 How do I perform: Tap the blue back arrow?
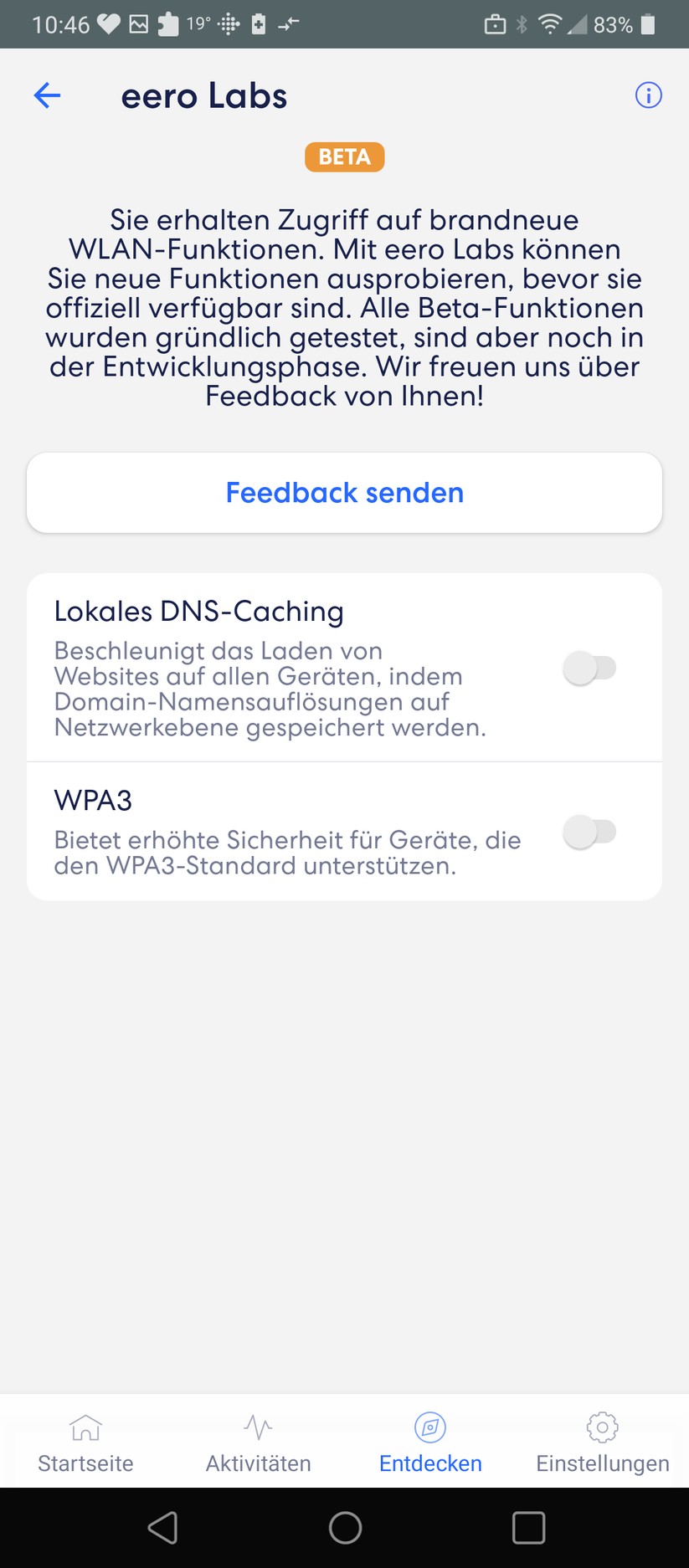[x=47, y=95]
